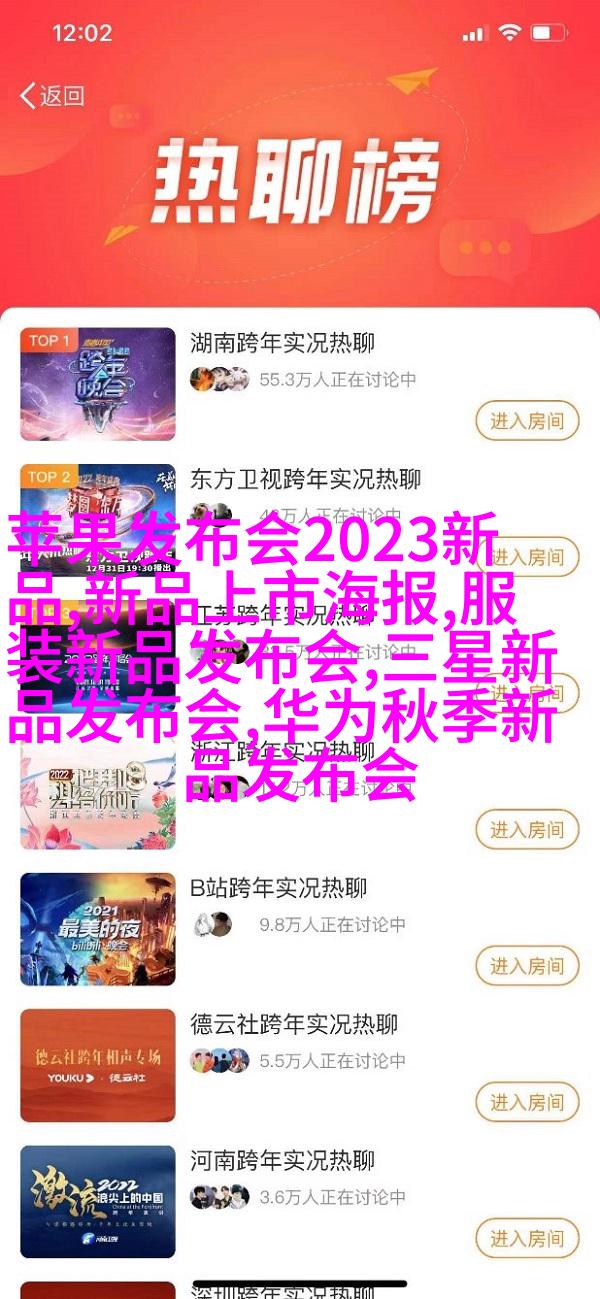The height and width of the screenshot is (1299, 600).
Task: Open the 德云社跨年实况热聊 thumbnail
Action: pyautogui.click(x=97, y=1066)
